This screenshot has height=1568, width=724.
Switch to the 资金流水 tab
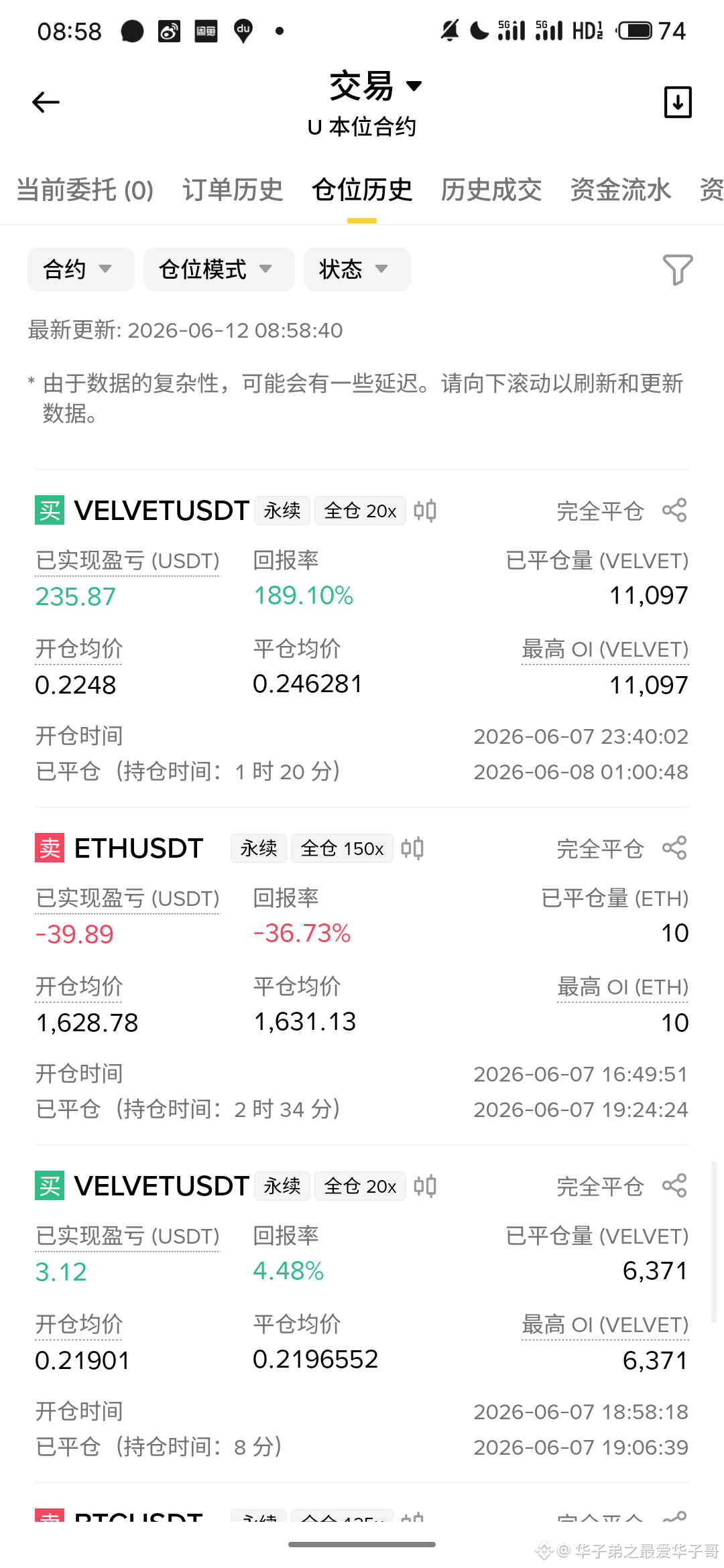(x=621, y=190)
